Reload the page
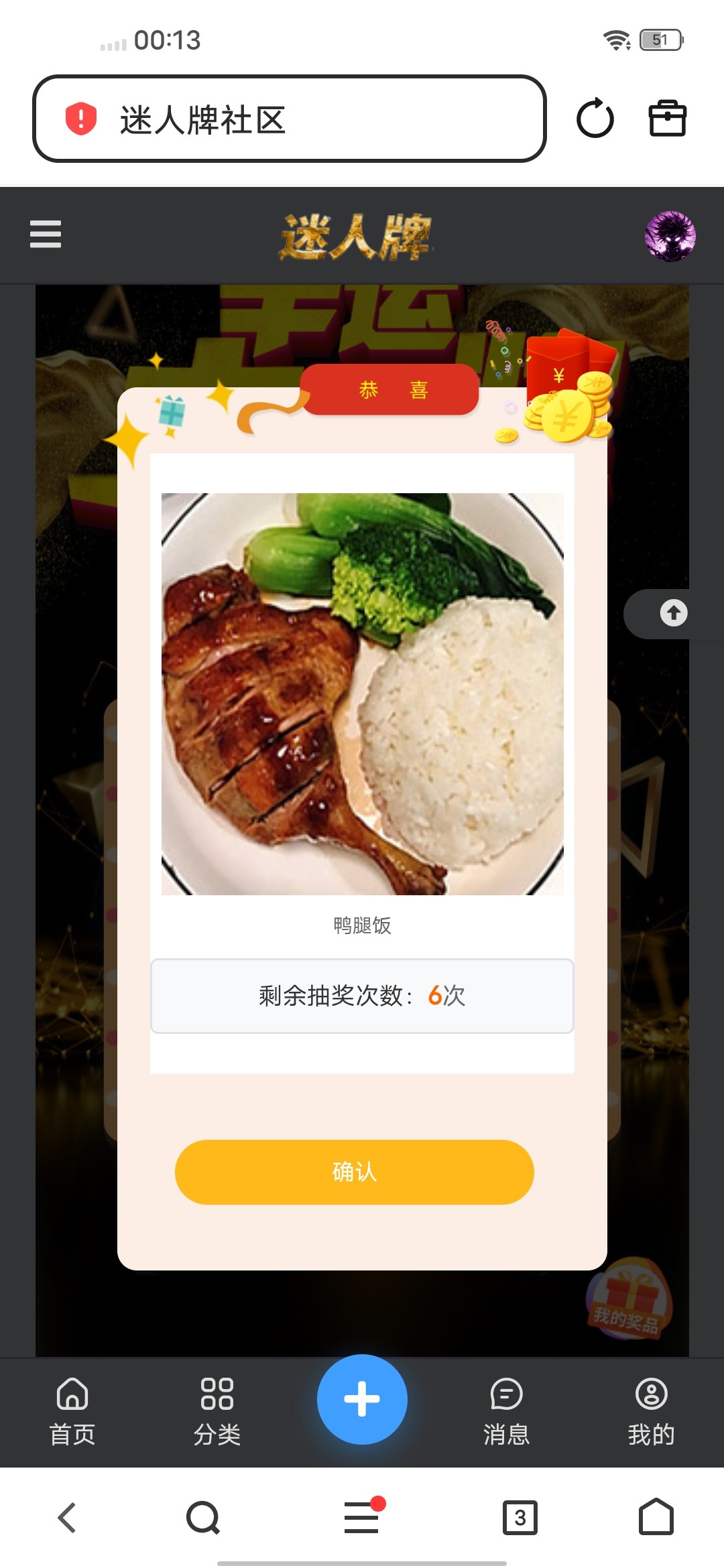 pyautogui.click(x=595, y=119)
